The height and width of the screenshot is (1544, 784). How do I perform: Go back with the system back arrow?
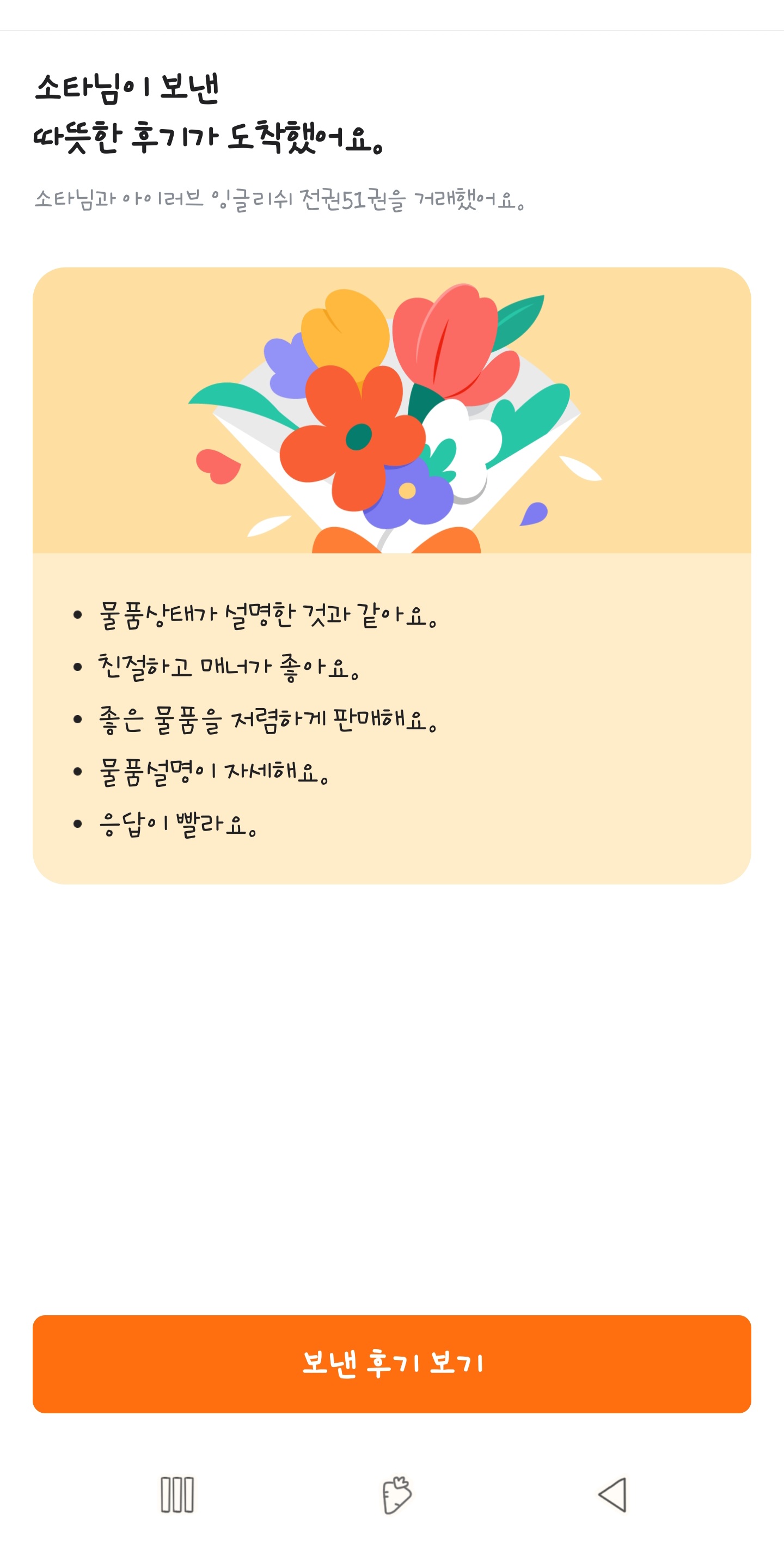(x=612, y=1494)
